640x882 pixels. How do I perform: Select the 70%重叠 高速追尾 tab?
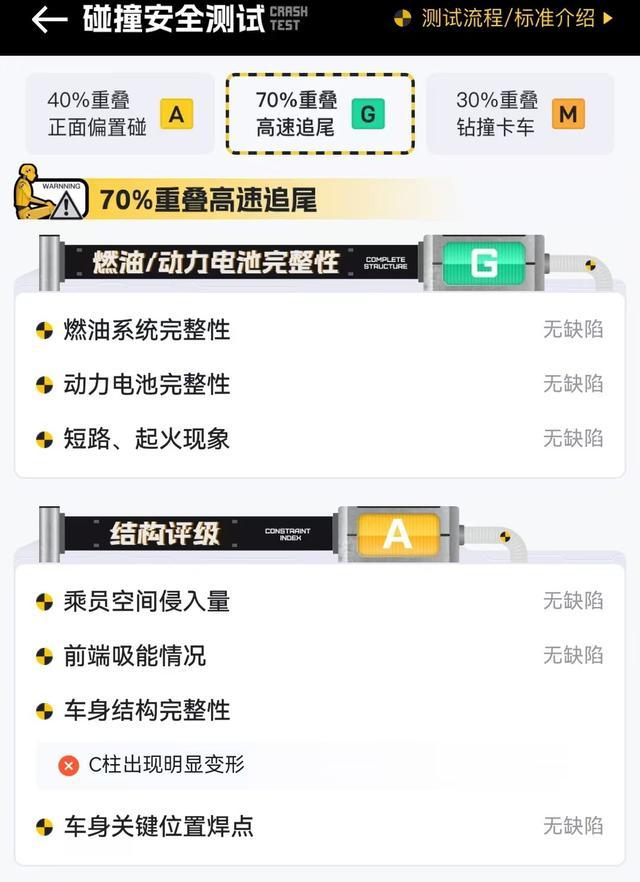coord(320,114)
